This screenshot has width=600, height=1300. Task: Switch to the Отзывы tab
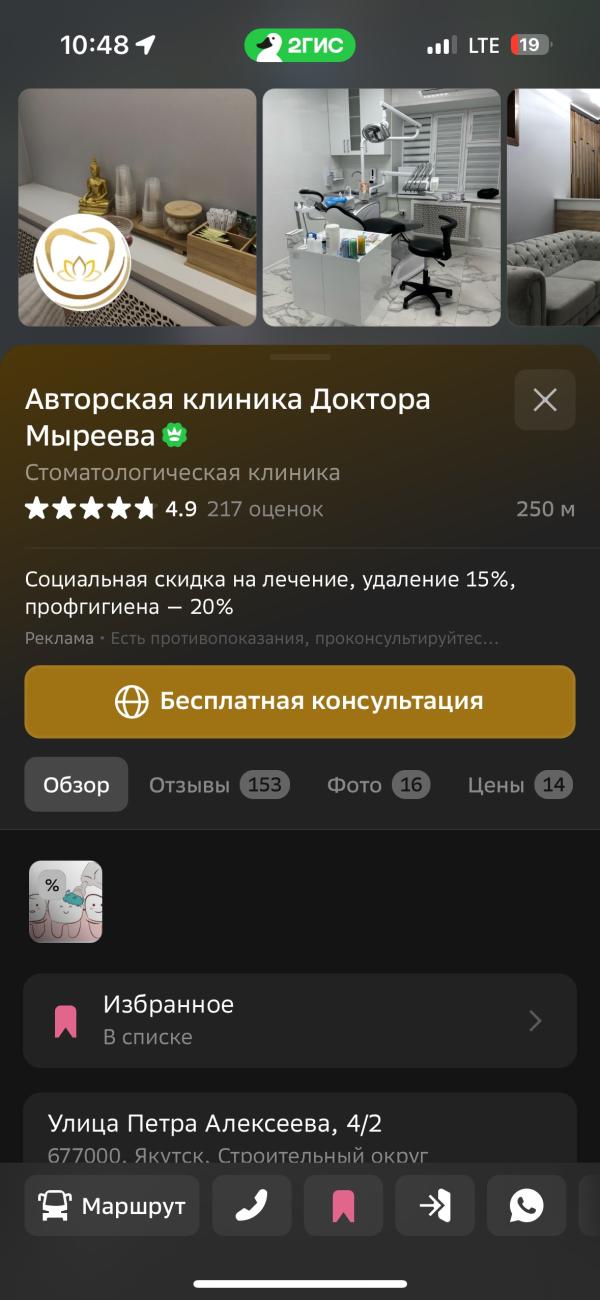coord(219,785)
